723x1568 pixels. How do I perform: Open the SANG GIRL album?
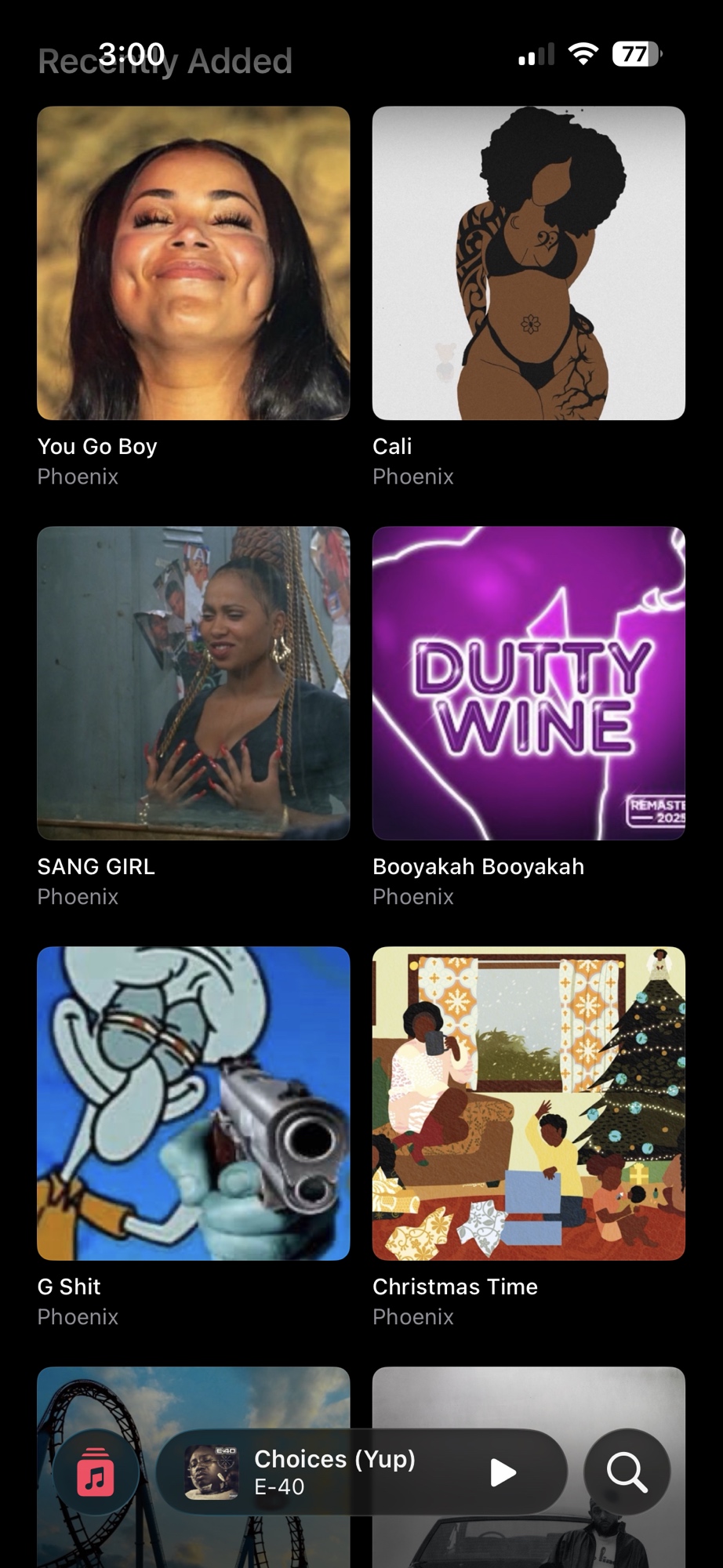tap(193, 683)
